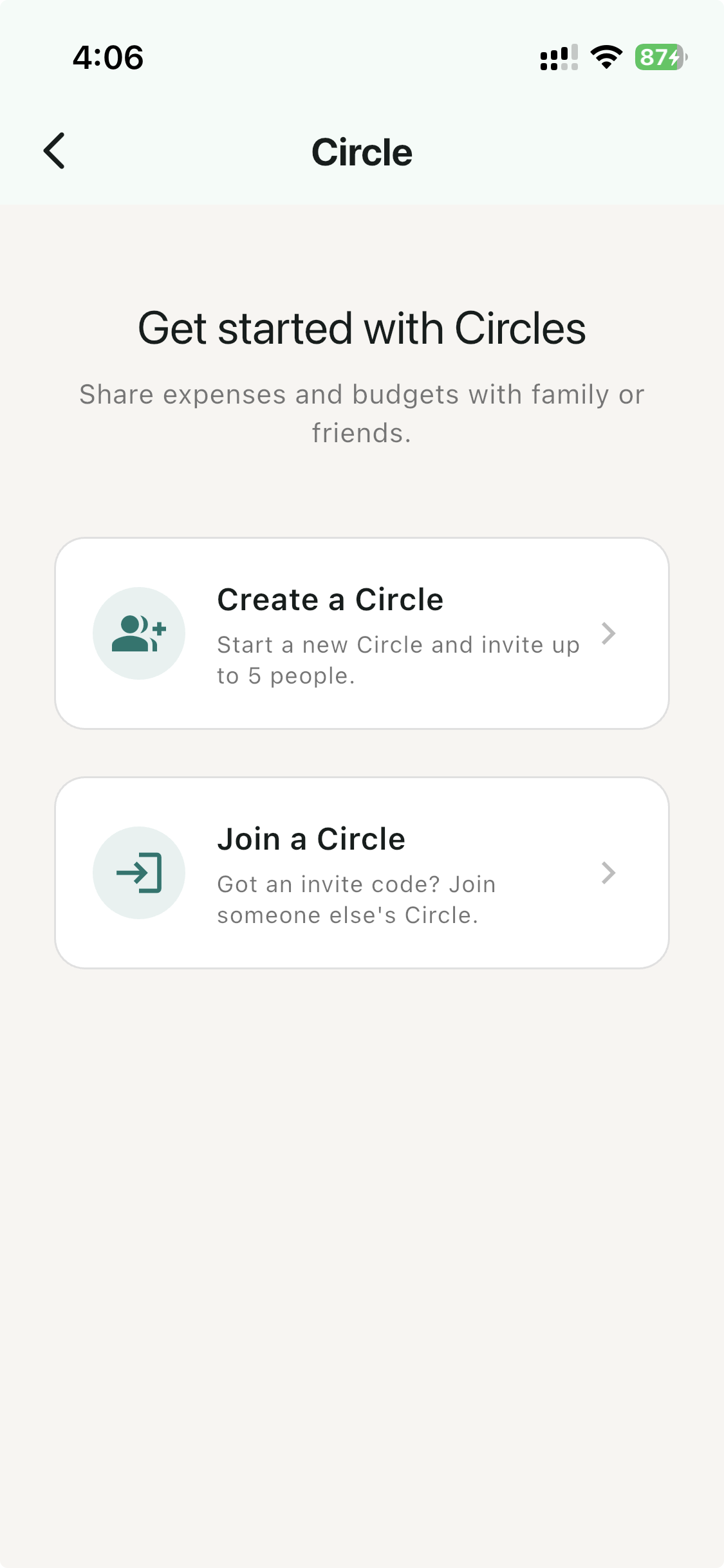Go back from the Circle screen
Image resolution: width=724 pixels, height=1568 pixels.
click(54, 151)
